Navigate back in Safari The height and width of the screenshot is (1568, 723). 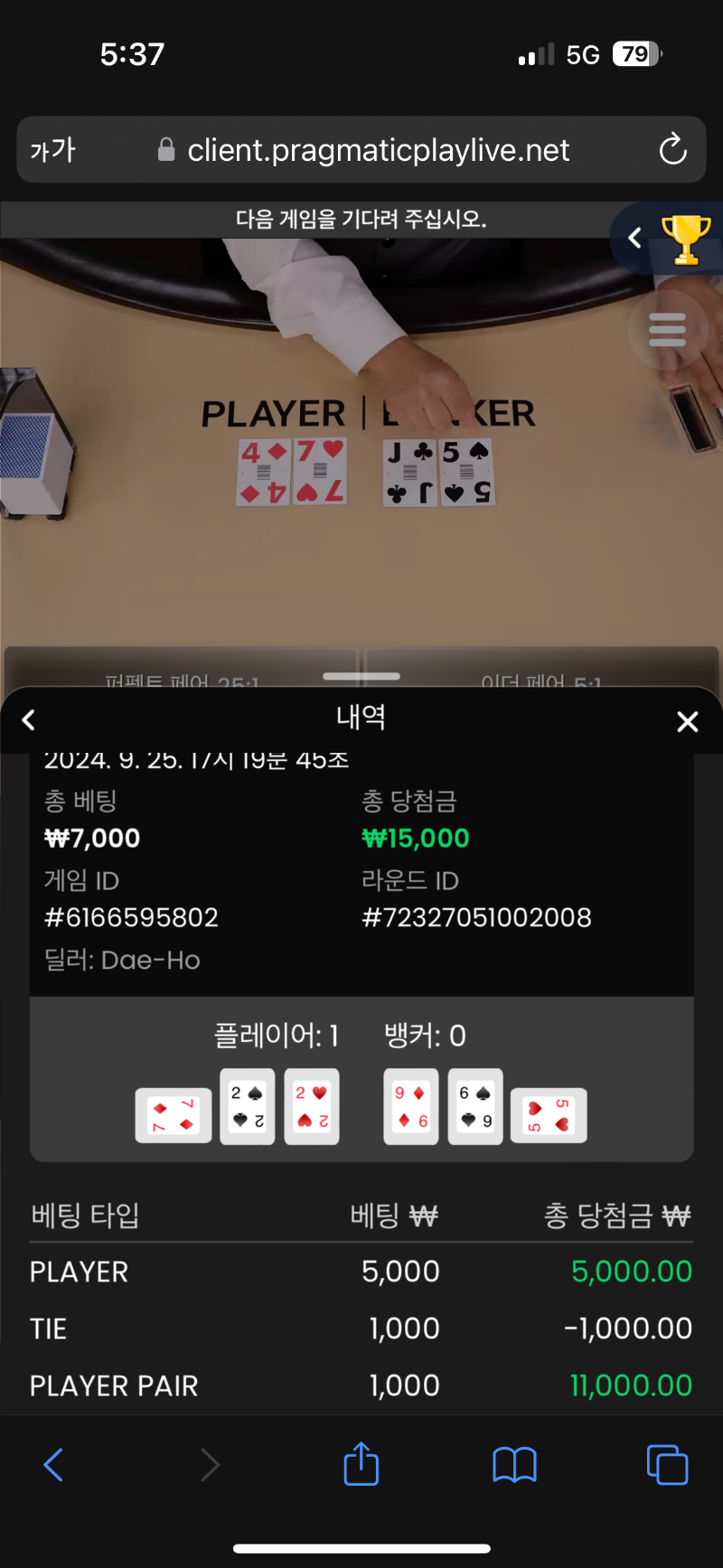coord(54,1464)
